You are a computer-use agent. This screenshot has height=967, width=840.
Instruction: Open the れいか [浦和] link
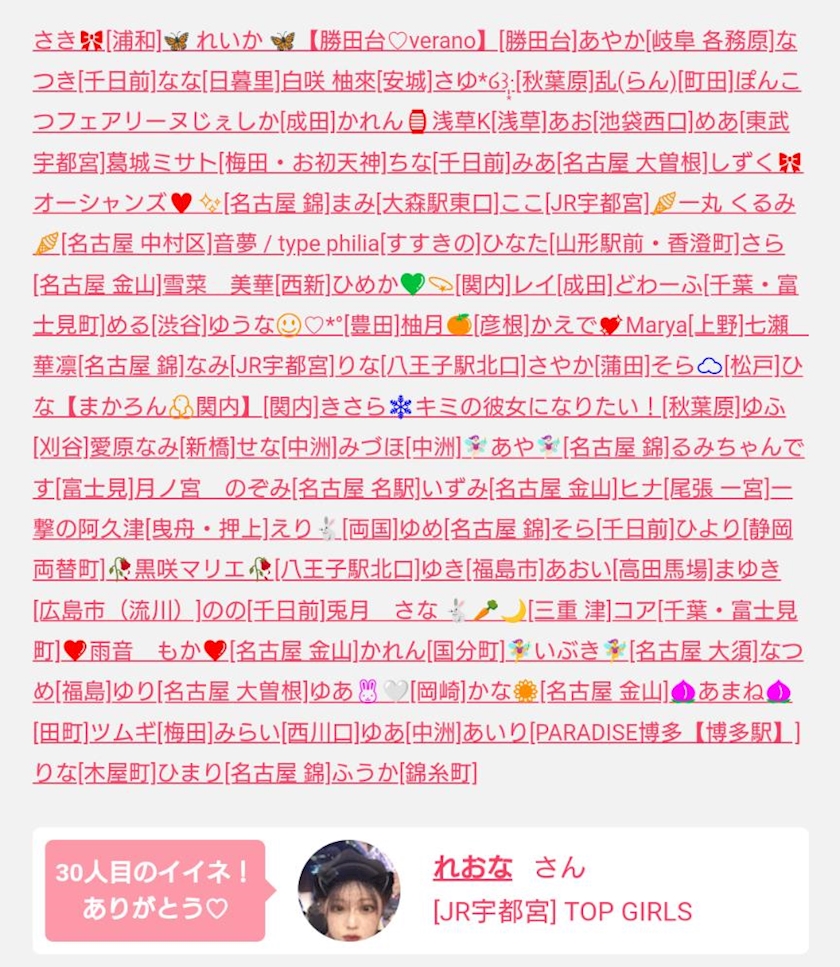[229, 41]
